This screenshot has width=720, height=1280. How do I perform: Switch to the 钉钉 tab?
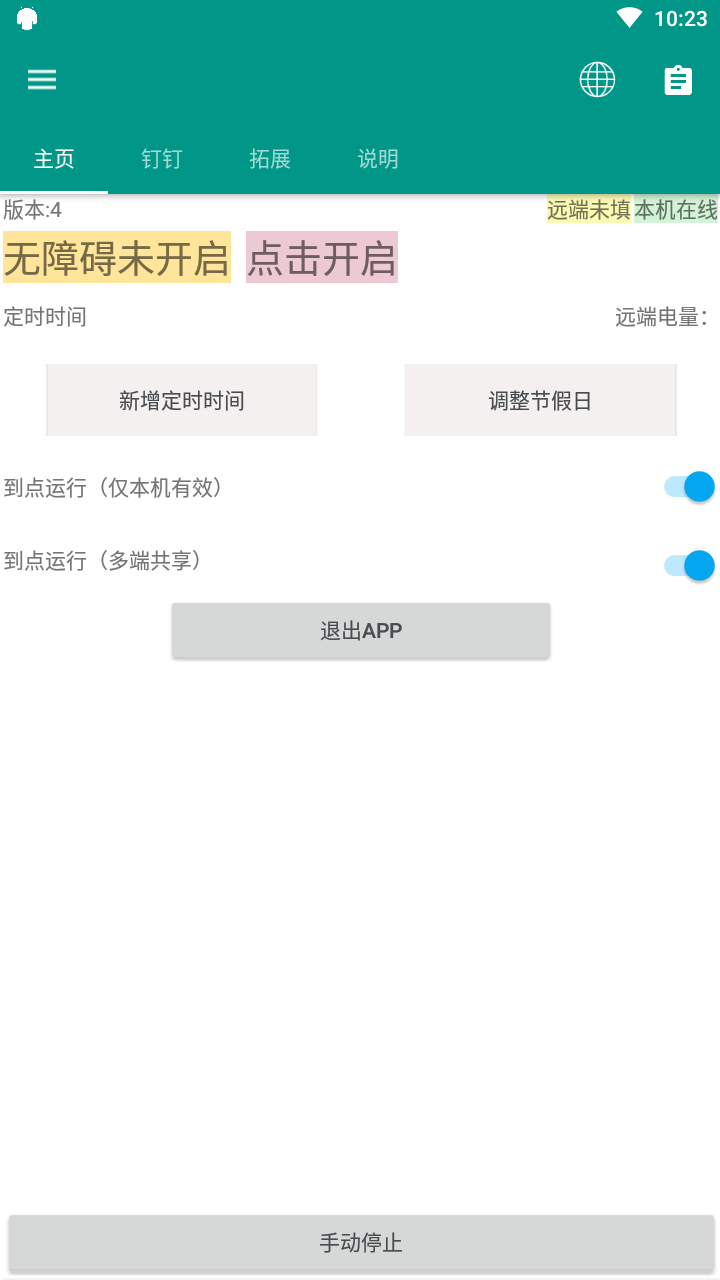click(x=162, y=159)
